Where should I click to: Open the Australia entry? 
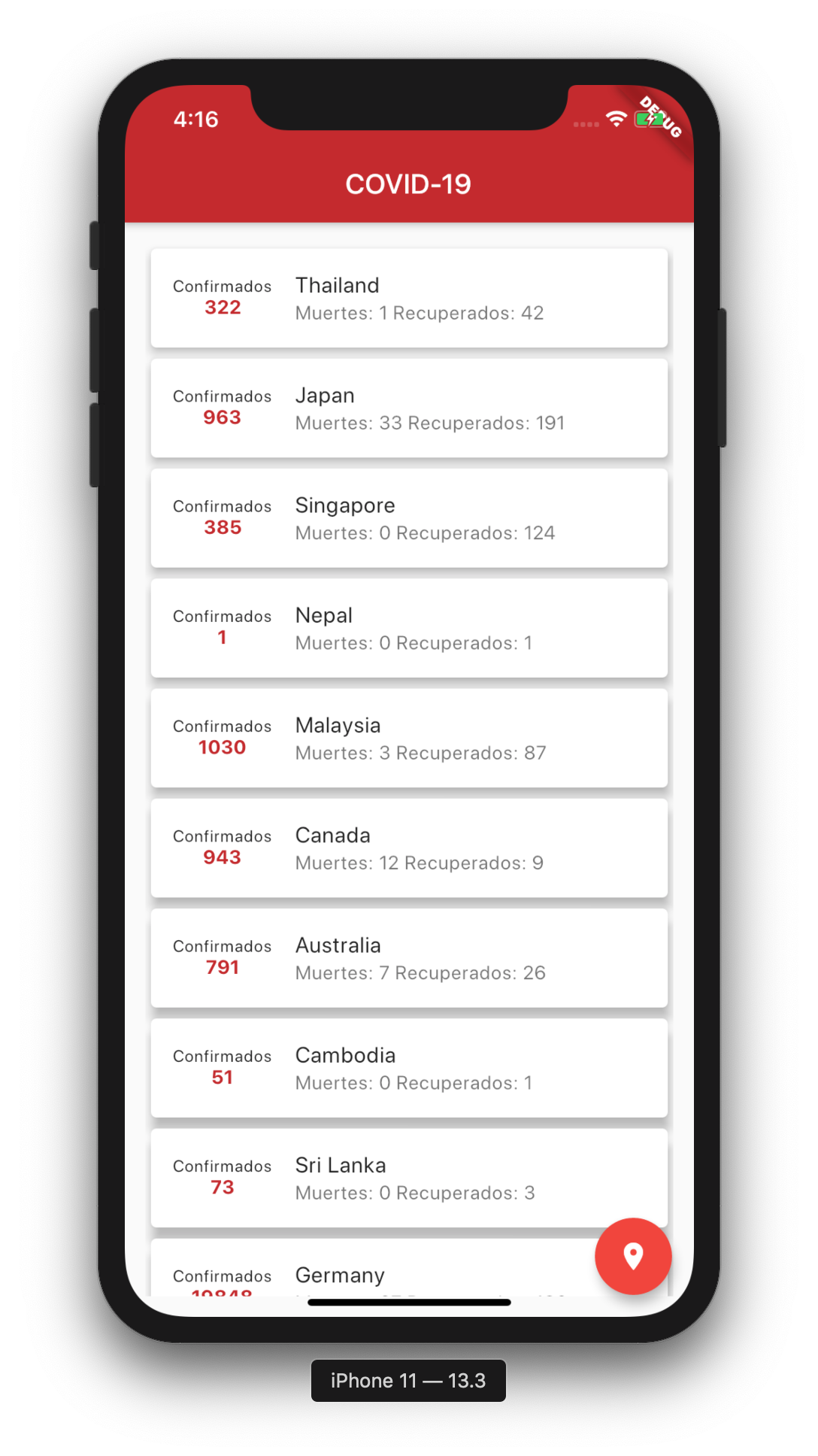(x=409, y=958)
